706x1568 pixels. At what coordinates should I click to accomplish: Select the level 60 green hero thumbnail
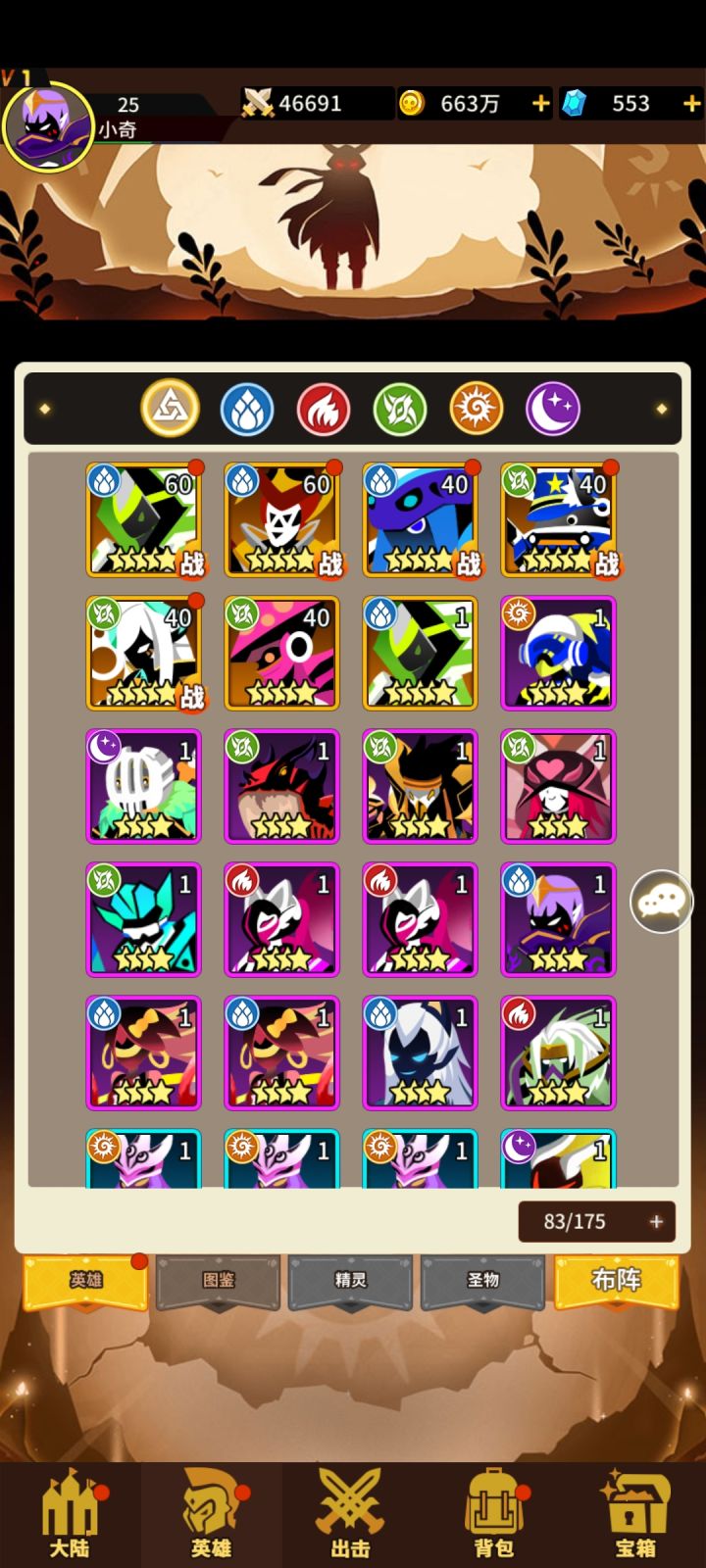pyautogui.click(x=145, y=519)
